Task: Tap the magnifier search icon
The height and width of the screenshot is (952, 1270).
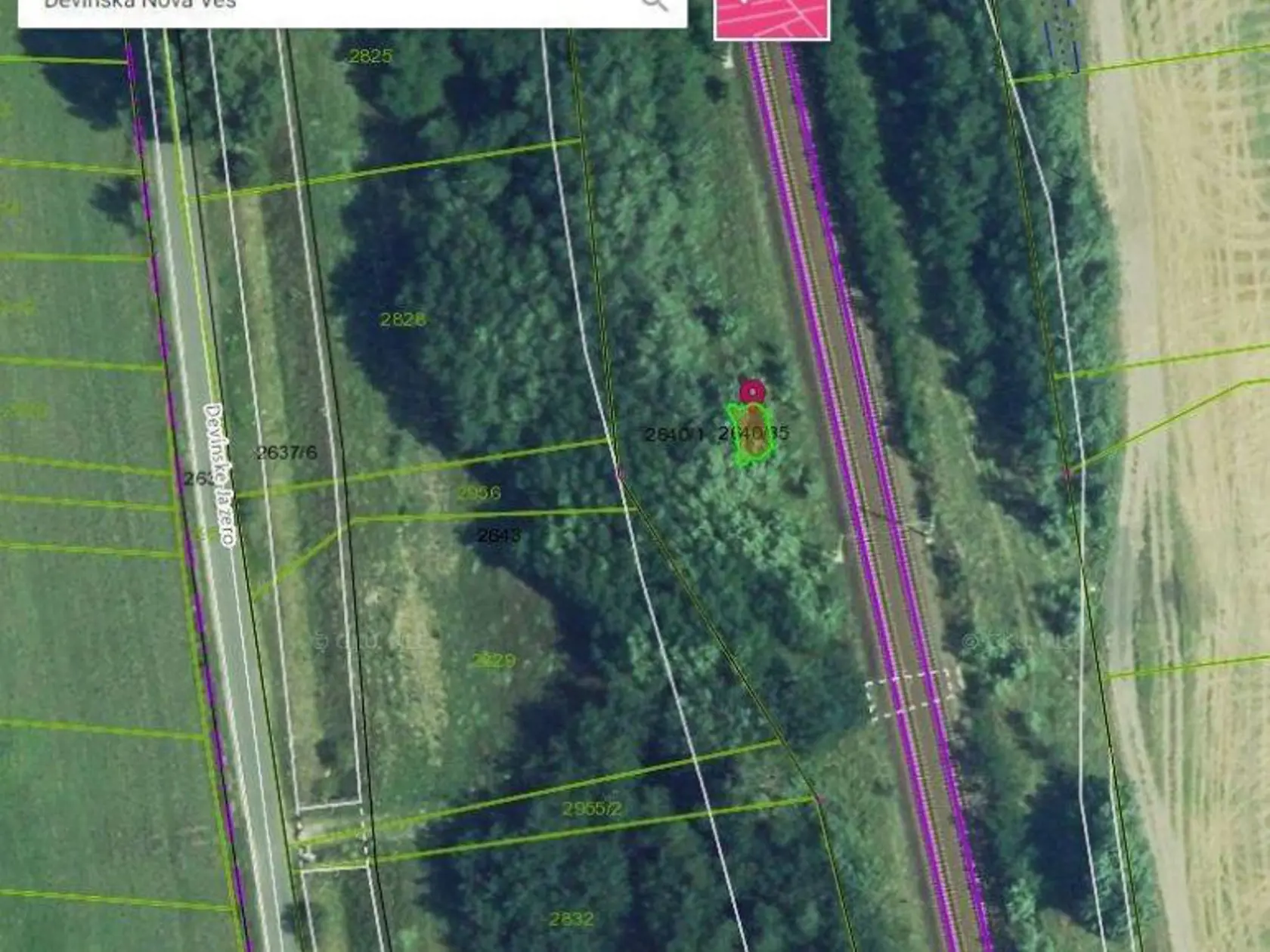Action: tap(655, 6)
